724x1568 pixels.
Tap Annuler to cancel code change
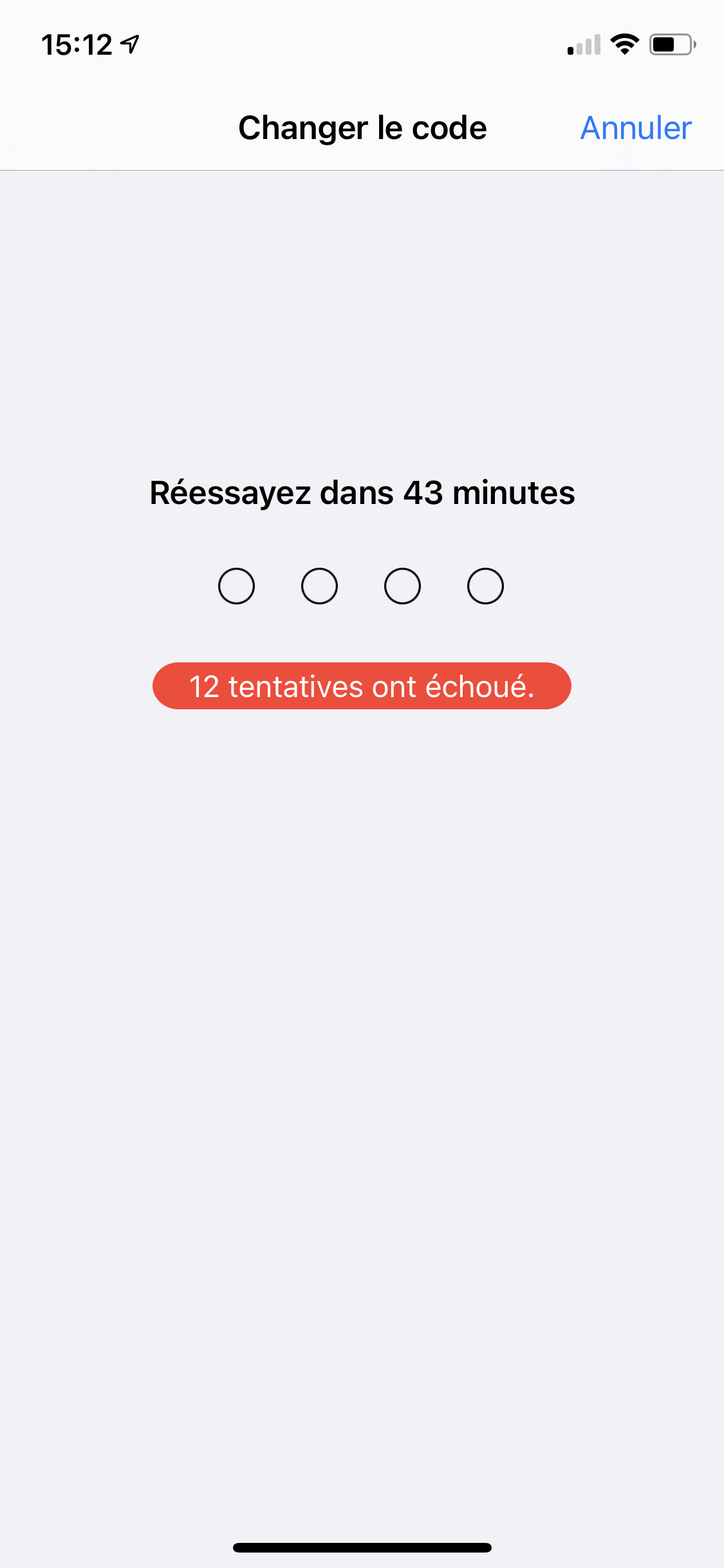635,127
